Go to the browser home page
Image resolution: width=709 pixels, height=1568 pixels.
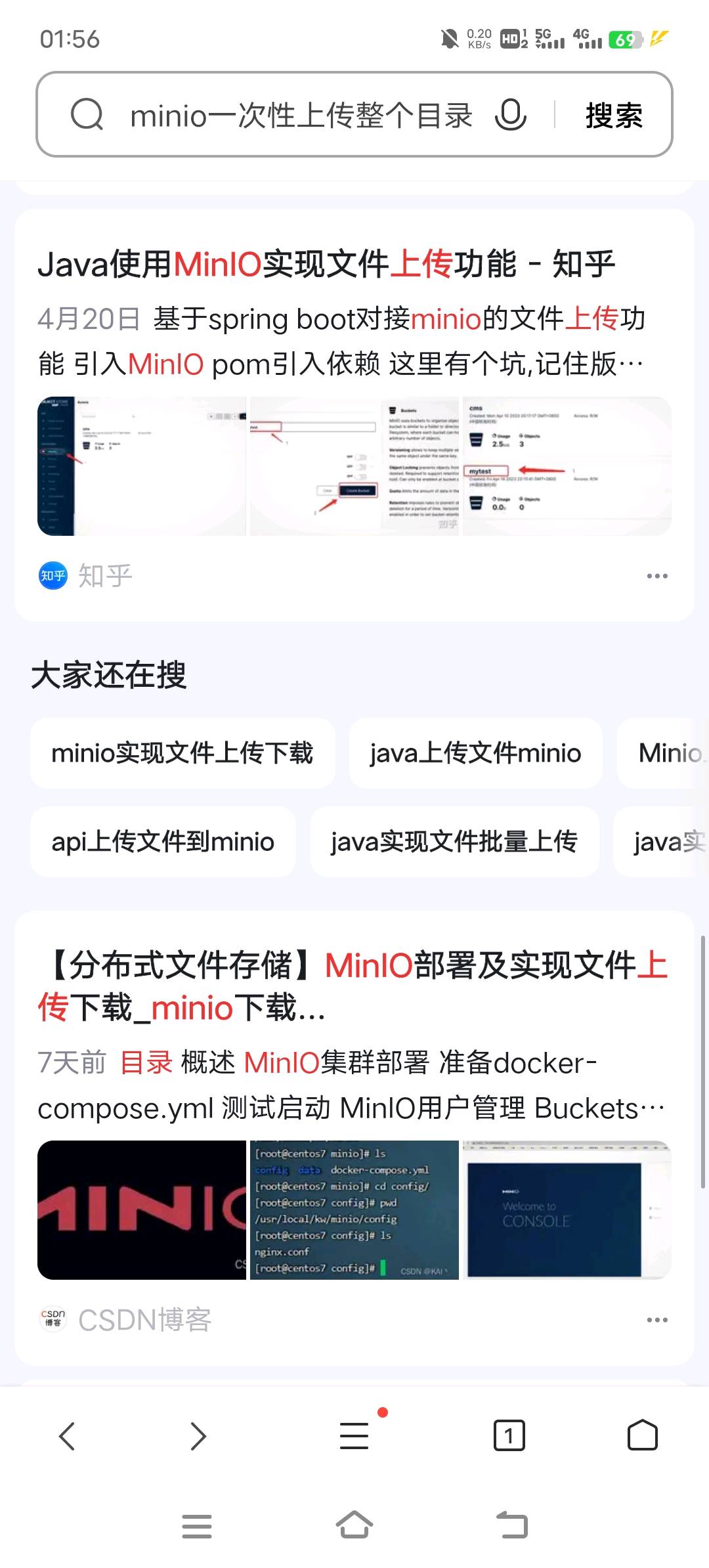pos(642,1435)
